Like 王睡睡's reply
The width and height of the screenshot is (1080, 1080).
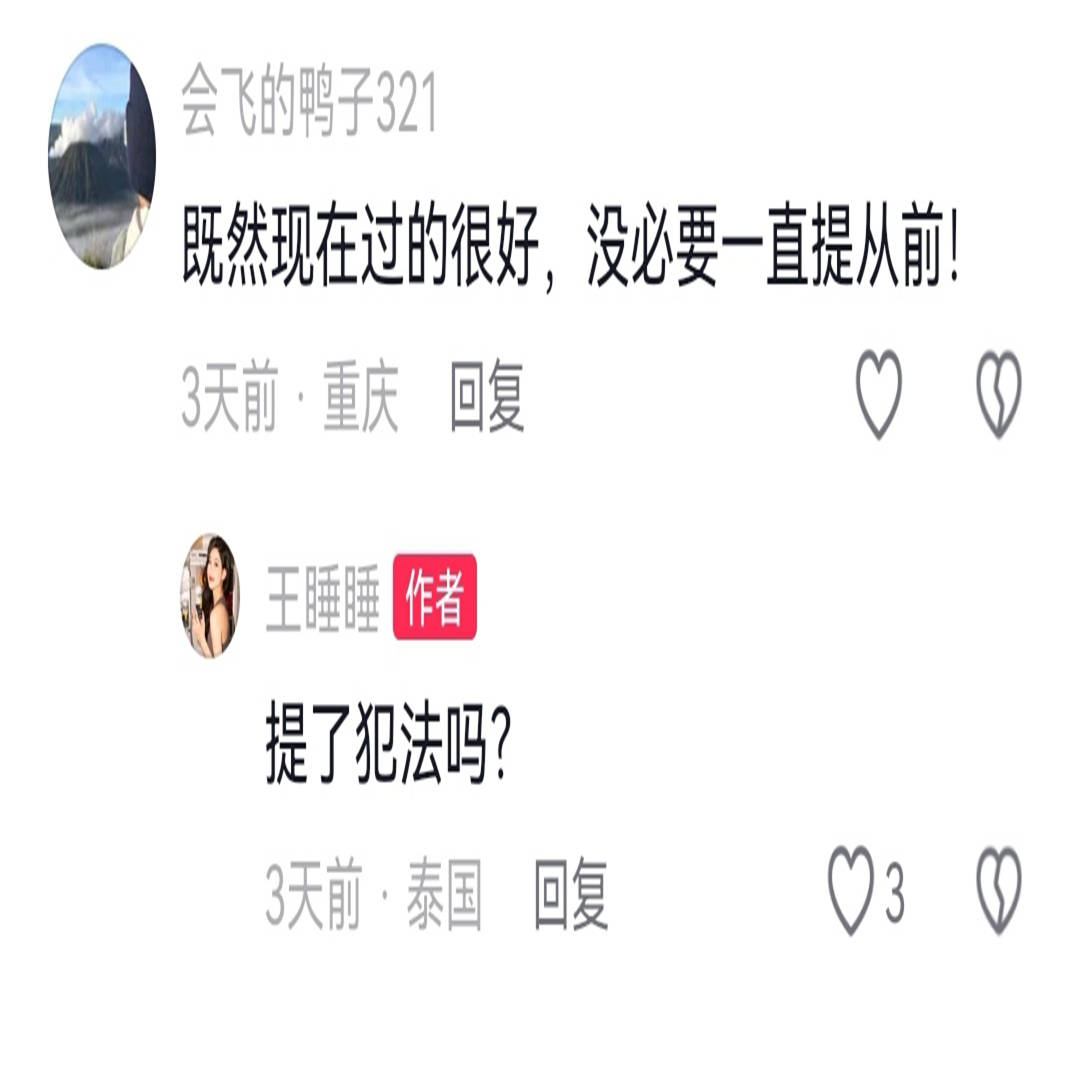(852, 890)
